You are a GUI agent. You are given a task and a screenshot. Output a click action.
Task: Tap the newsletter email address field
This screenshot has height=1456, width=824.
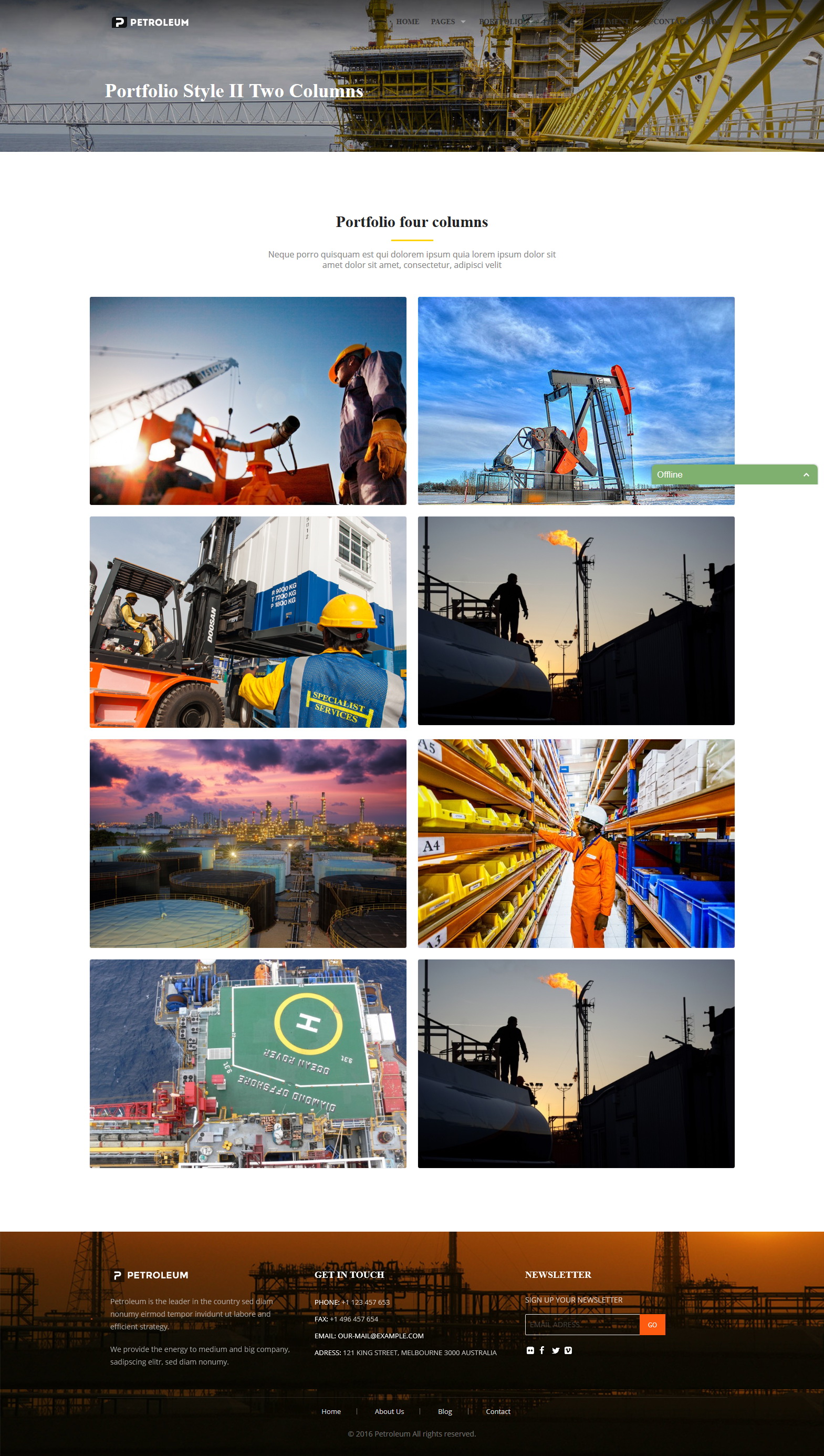click(x=582, y=1325)
